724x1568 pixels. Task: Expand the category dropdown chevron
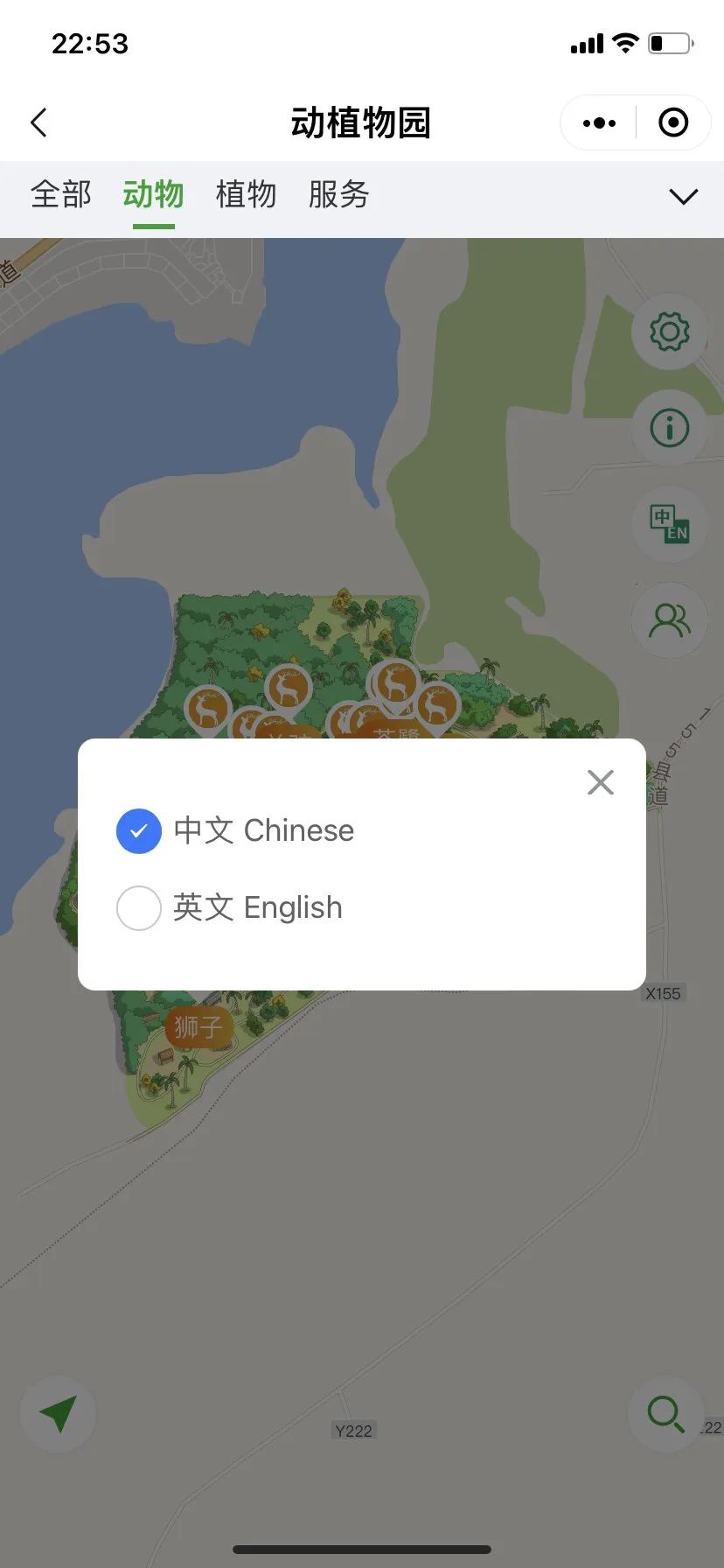tap(683, 196)
